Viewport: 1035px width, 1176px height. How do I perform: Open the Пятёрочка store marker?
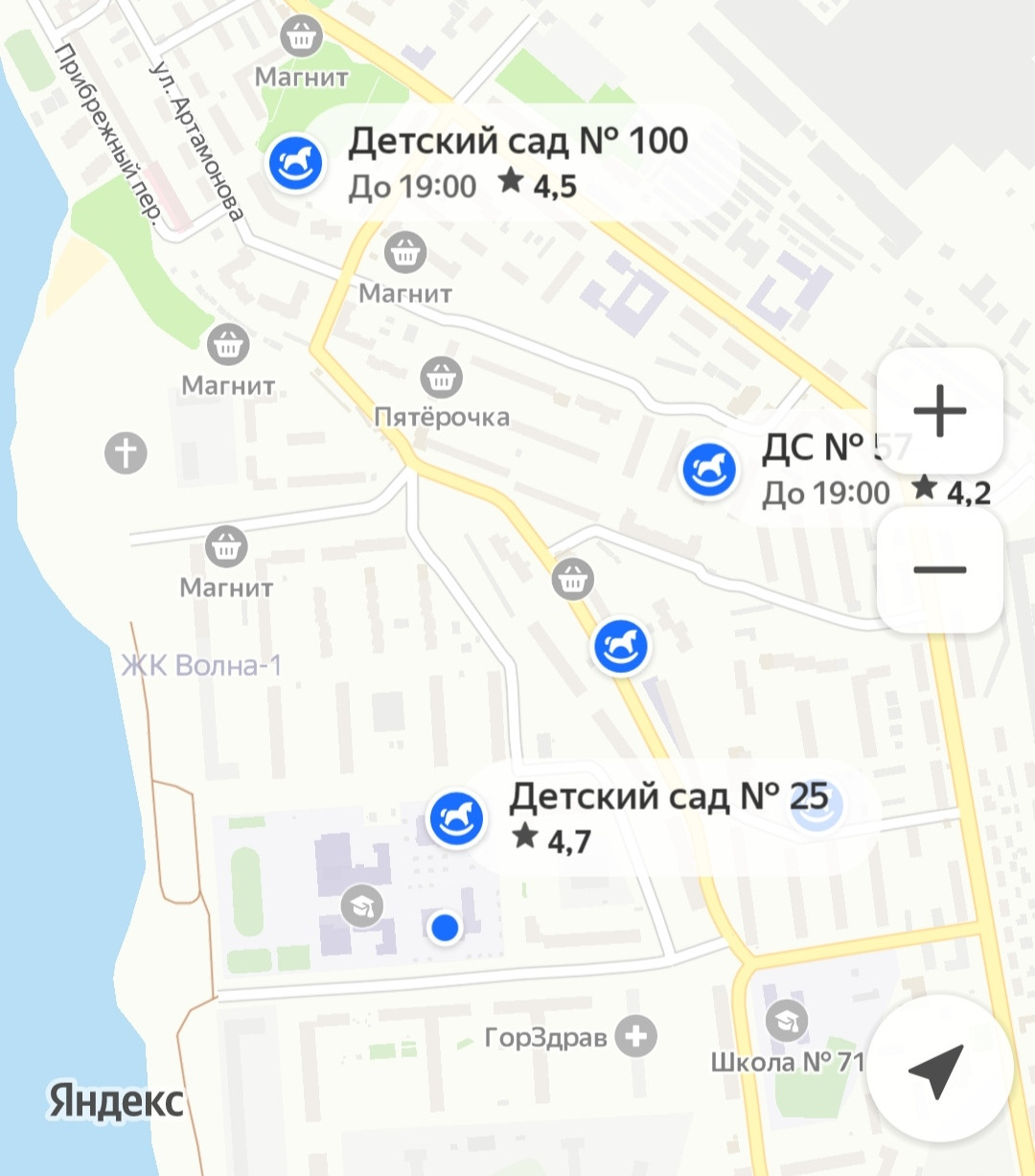pos(441,378)
